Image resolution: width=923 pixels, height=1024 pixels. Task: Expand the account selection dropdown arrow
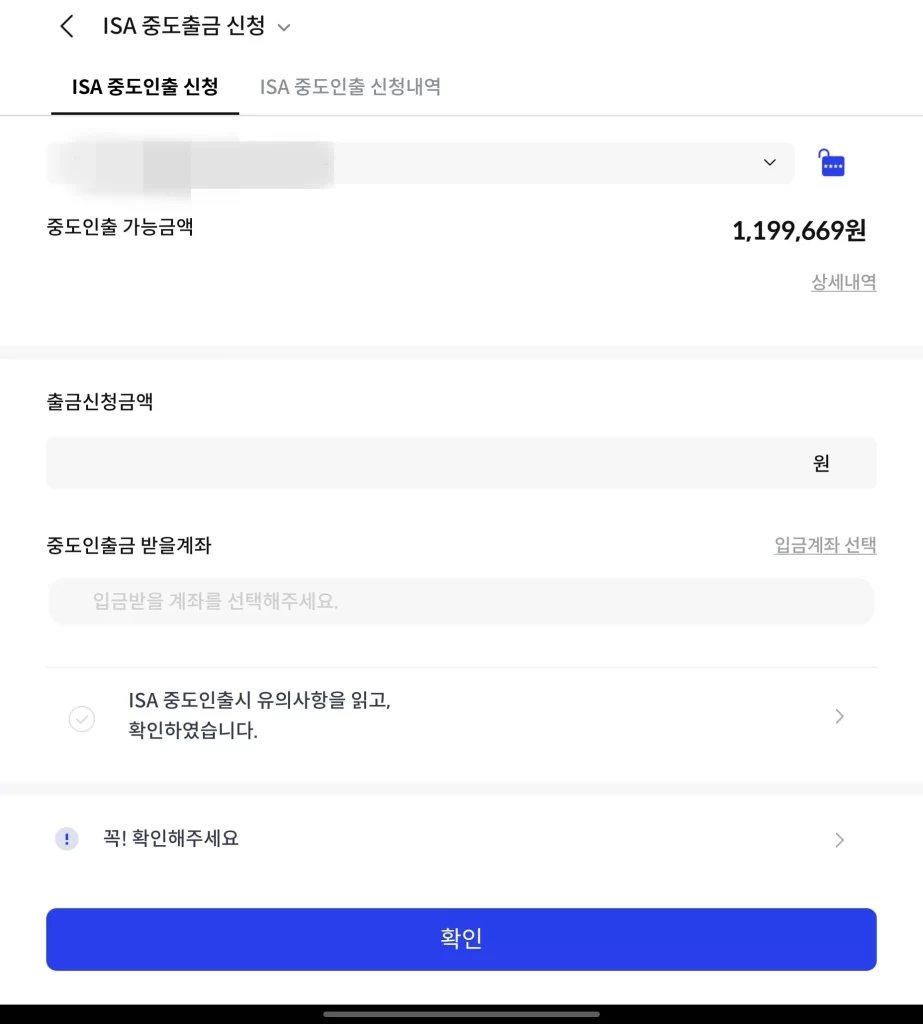coord(769,162)
